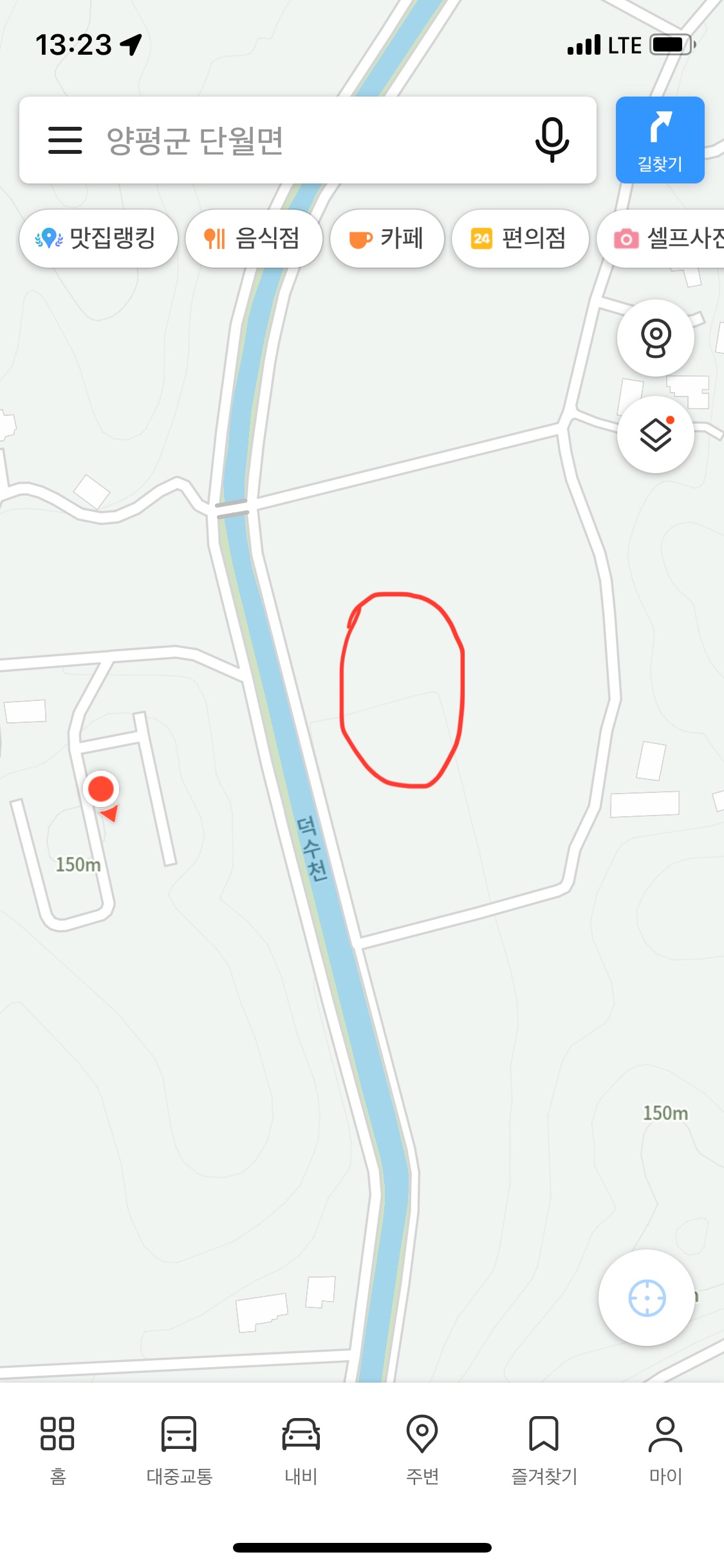Filter map by 음식점

pyautogui.click(x=254, y=239)
